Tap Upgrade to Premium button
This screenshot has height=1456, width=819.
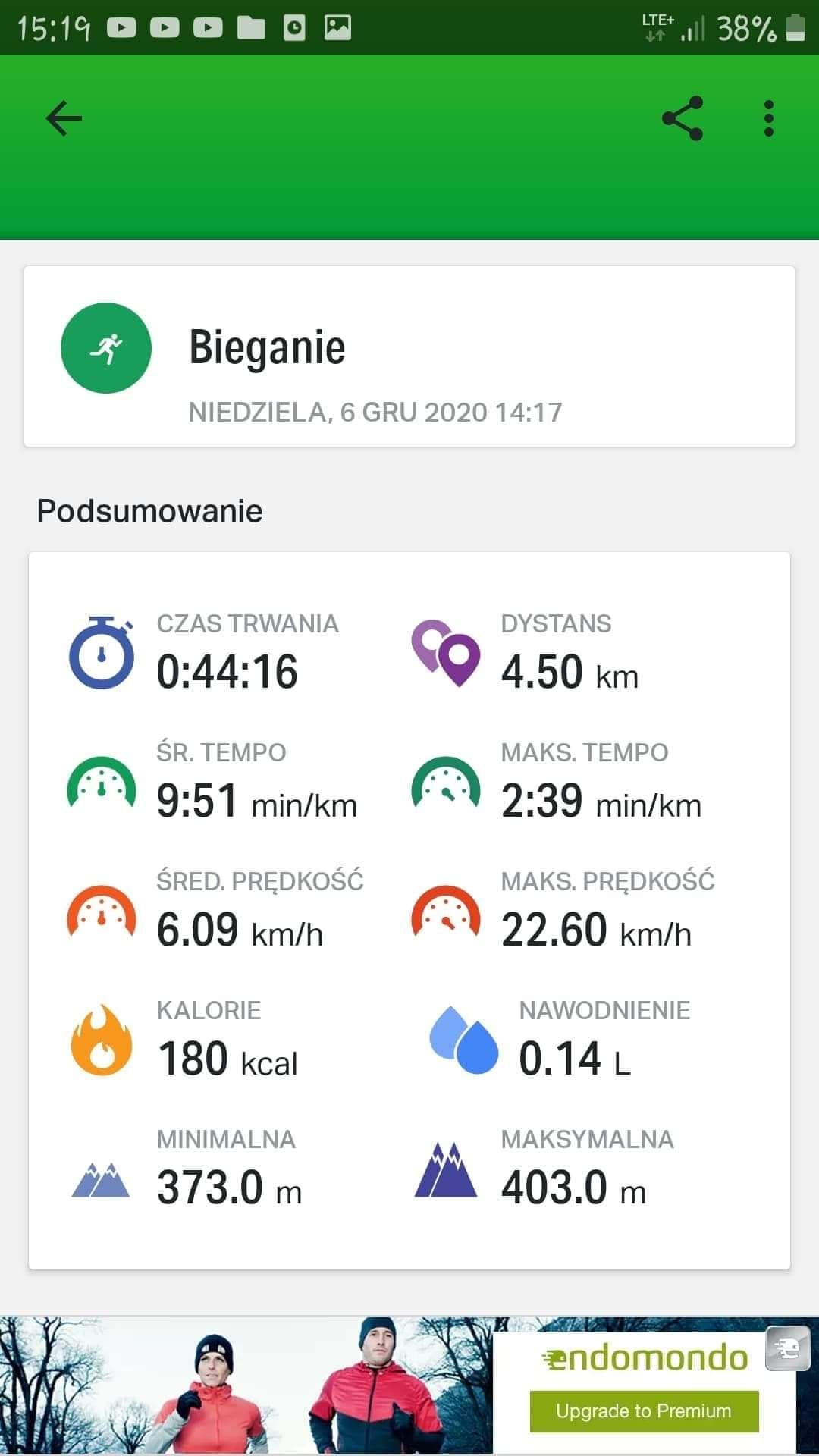click(644, 1411)
